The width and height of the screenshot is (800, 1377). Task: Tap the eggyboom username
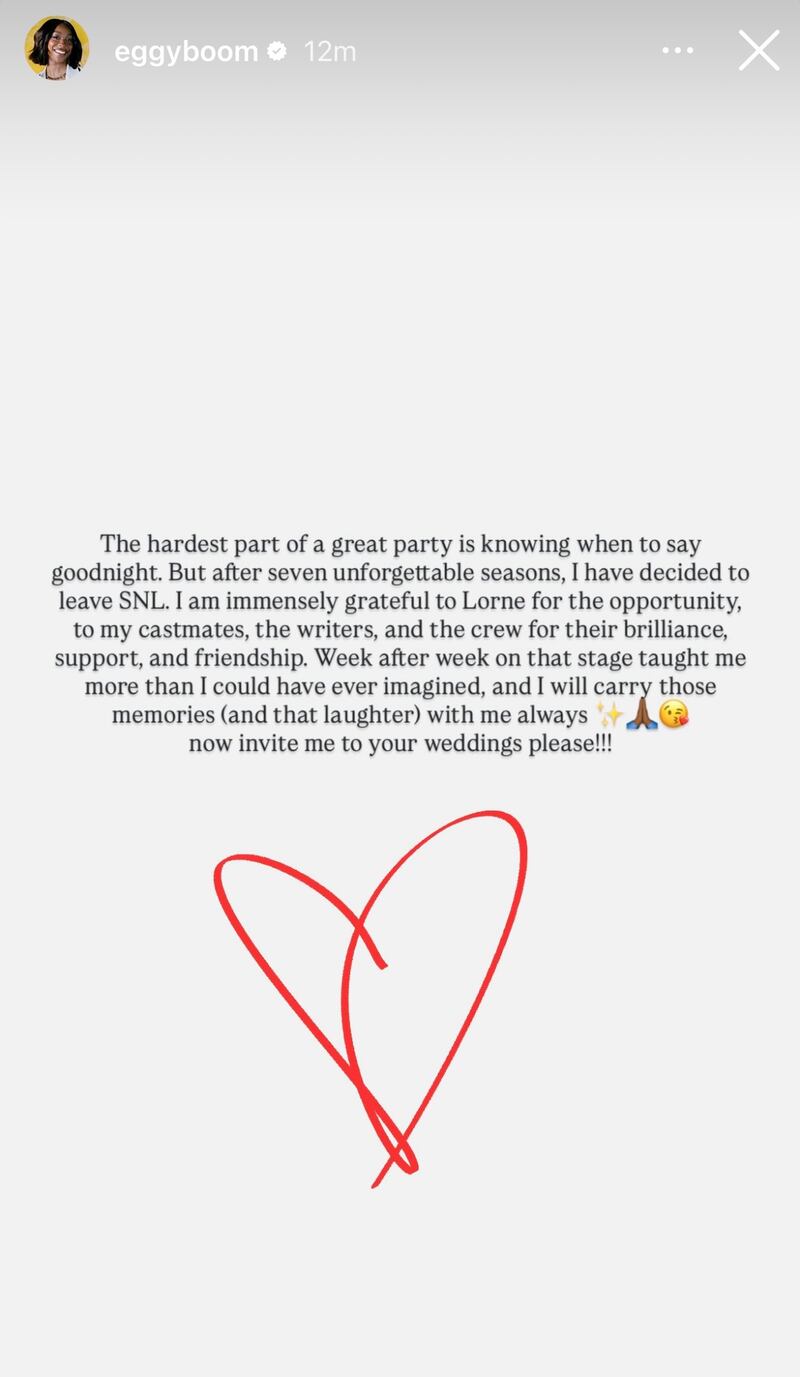click(186, 51)
